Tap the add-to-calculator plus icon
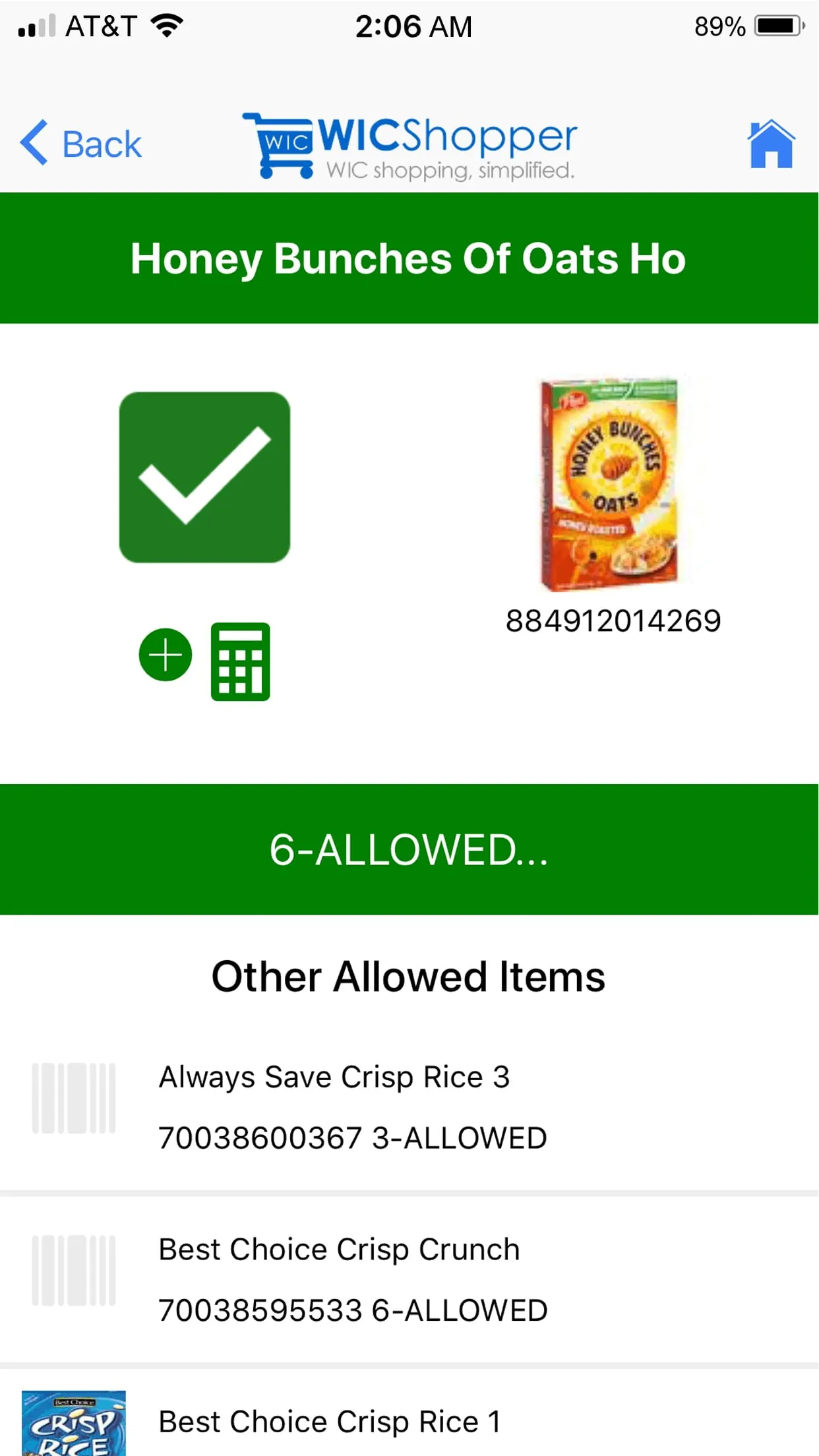The image size is (819, 1456). (x=166, y=654)
